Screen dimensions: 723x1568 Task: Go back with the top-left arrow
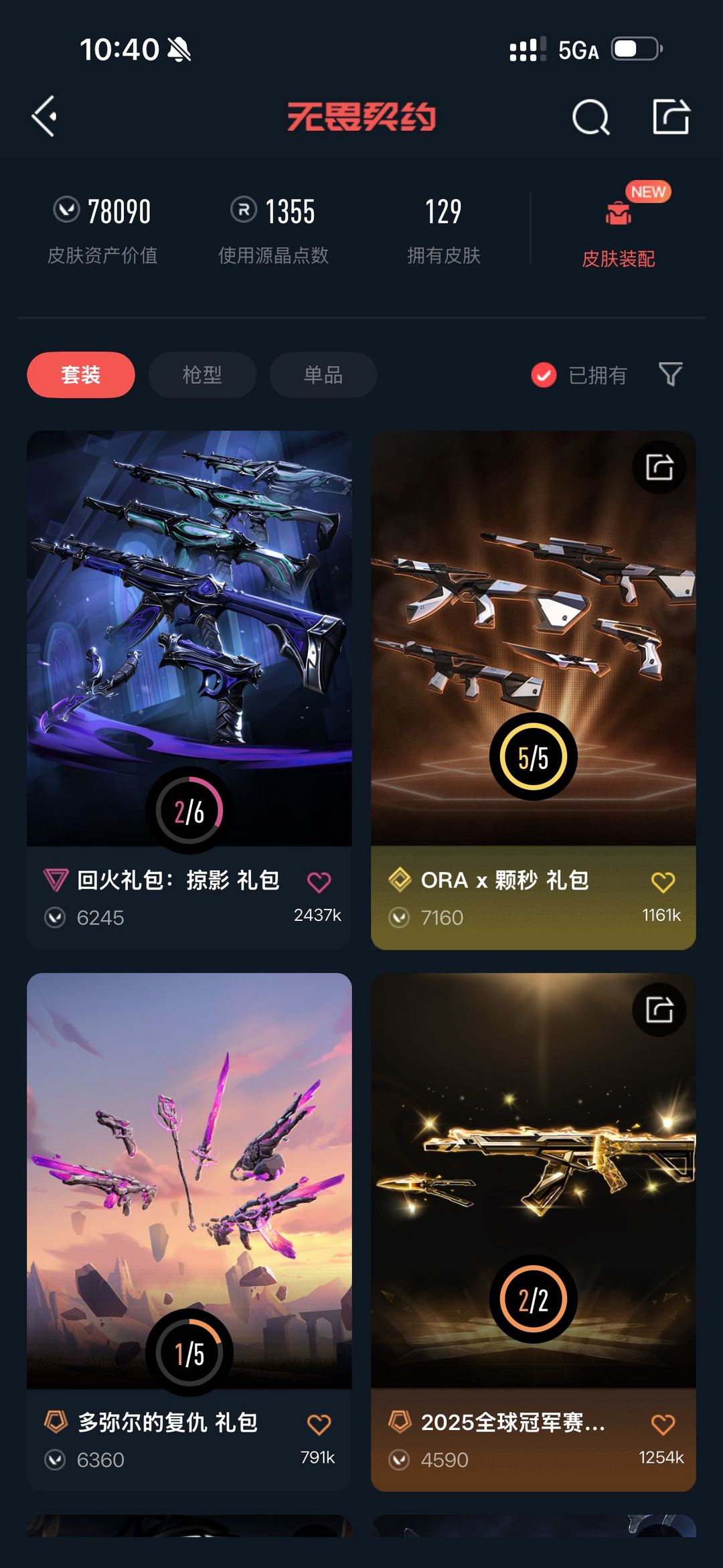[45, 117]
